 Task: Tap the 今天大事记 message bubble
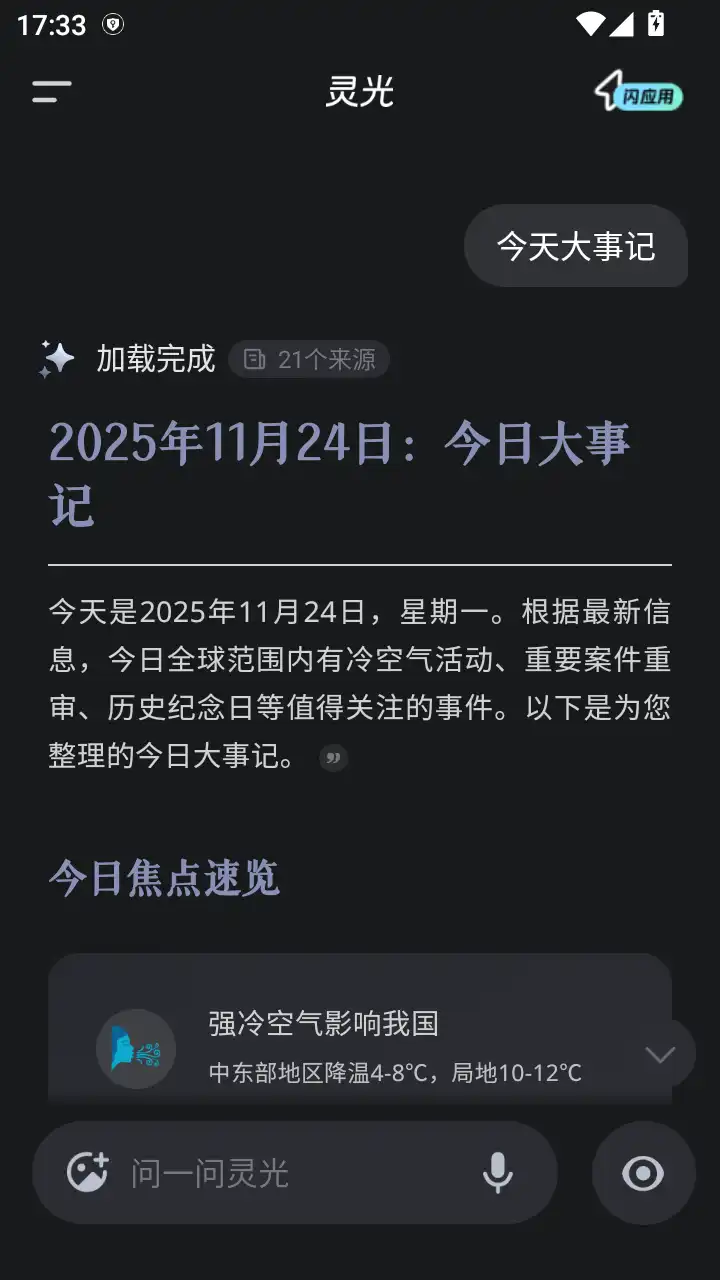coord(577,246)
